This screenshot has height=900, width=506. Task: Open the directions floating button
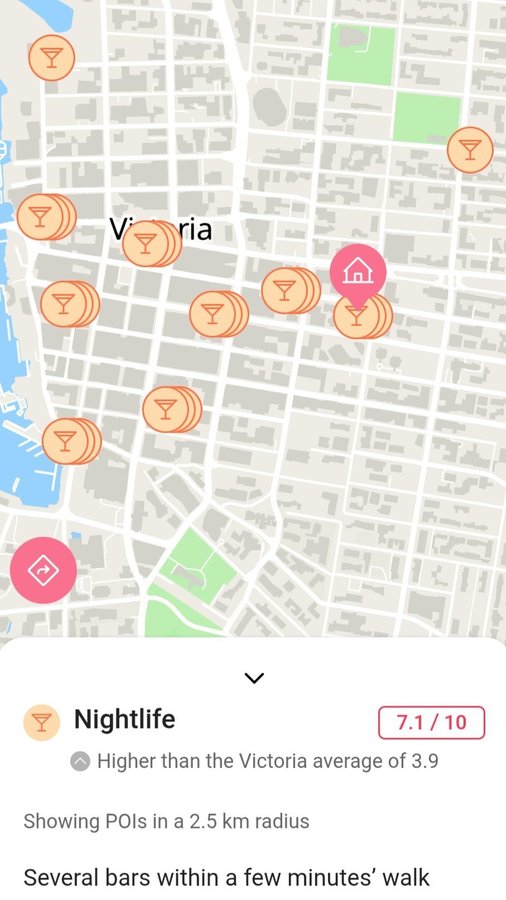tap(43, 570)
